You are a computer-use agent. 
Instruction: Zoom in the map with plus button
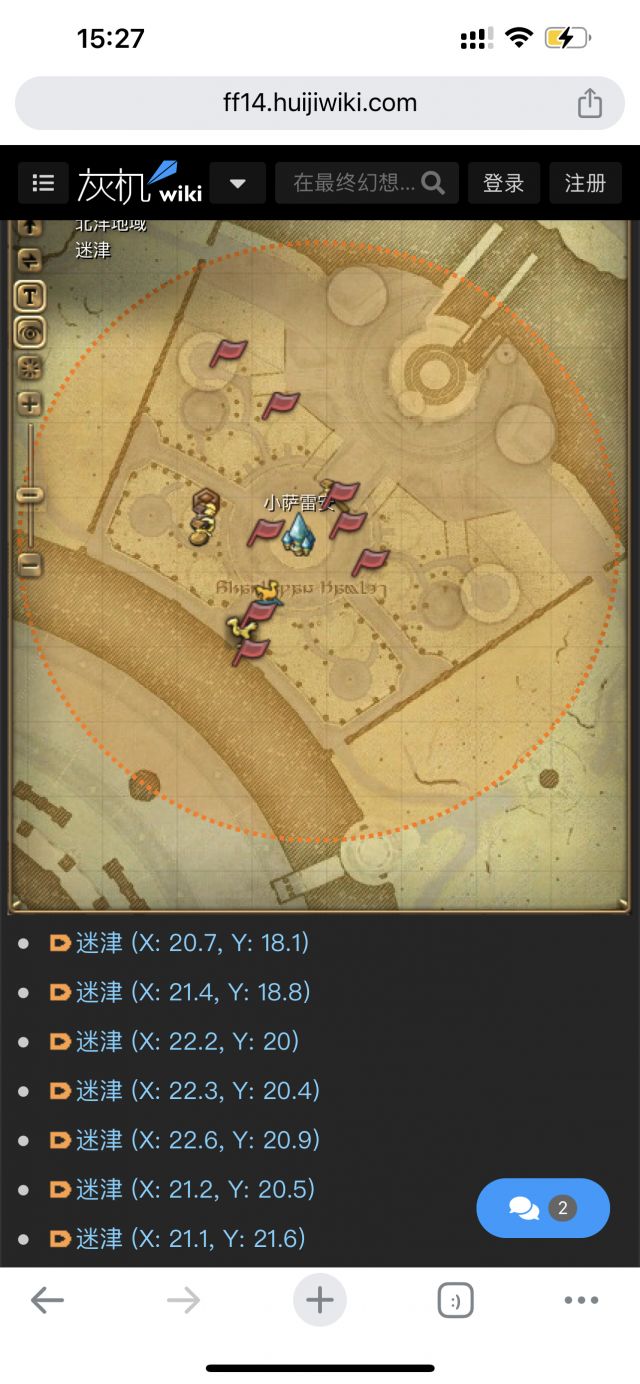coord(30,404)
